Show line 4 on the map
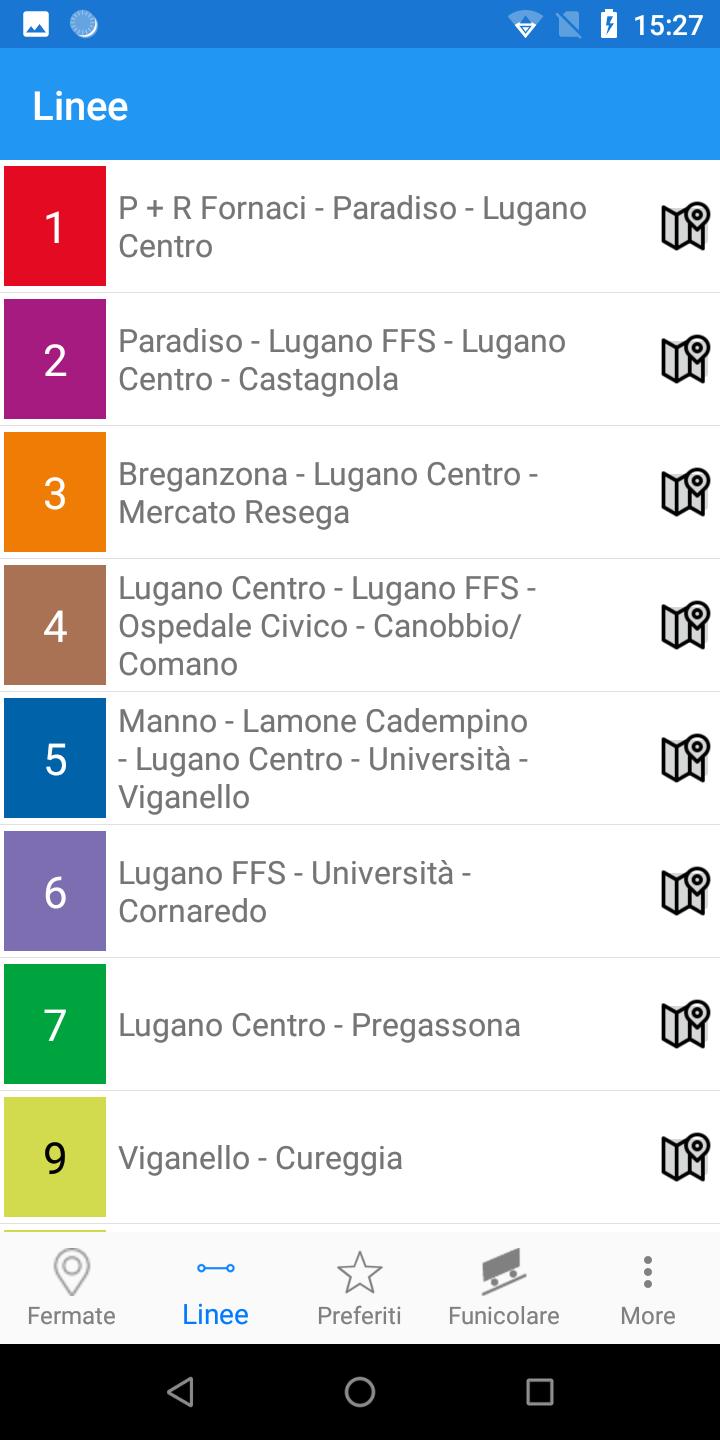Screen dimensions: 720x1440 pos(685,626)
